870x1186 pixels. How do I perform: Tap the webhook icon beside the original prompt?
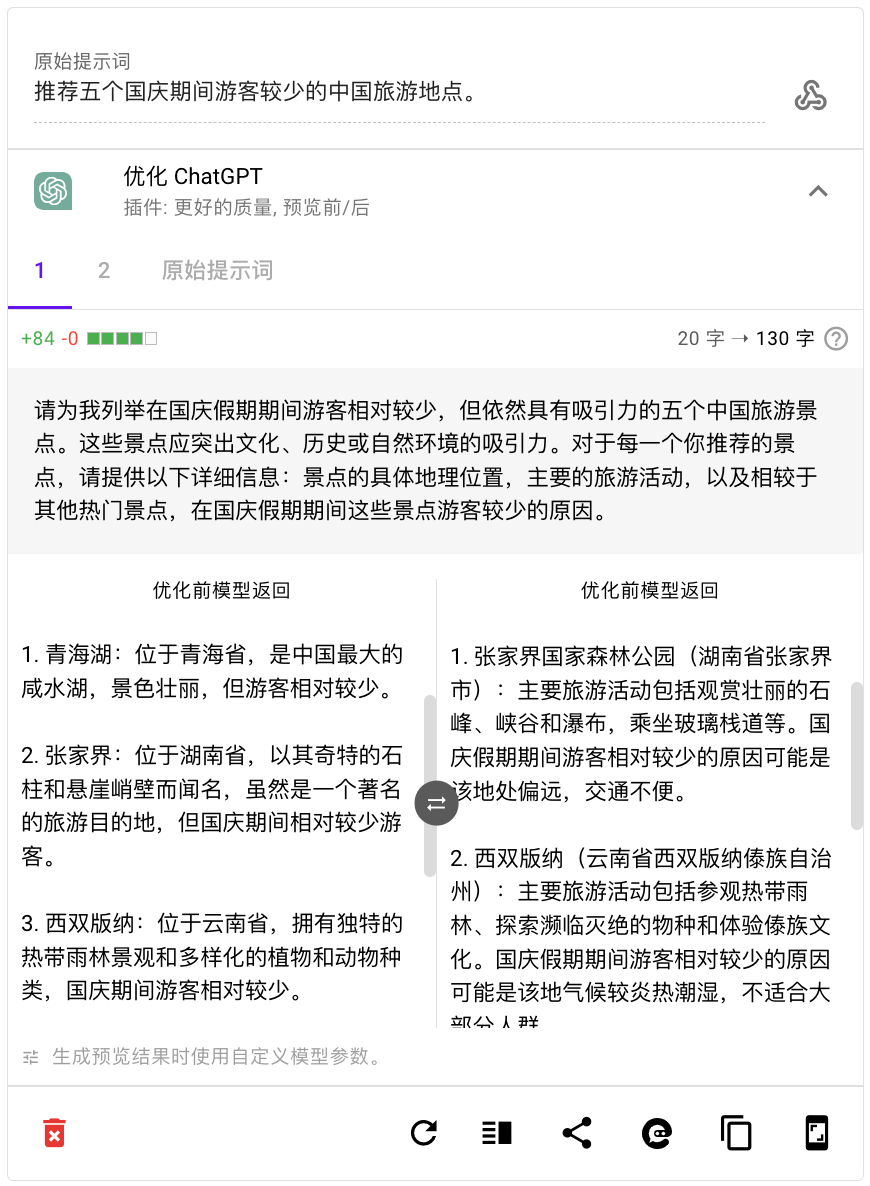810,96
